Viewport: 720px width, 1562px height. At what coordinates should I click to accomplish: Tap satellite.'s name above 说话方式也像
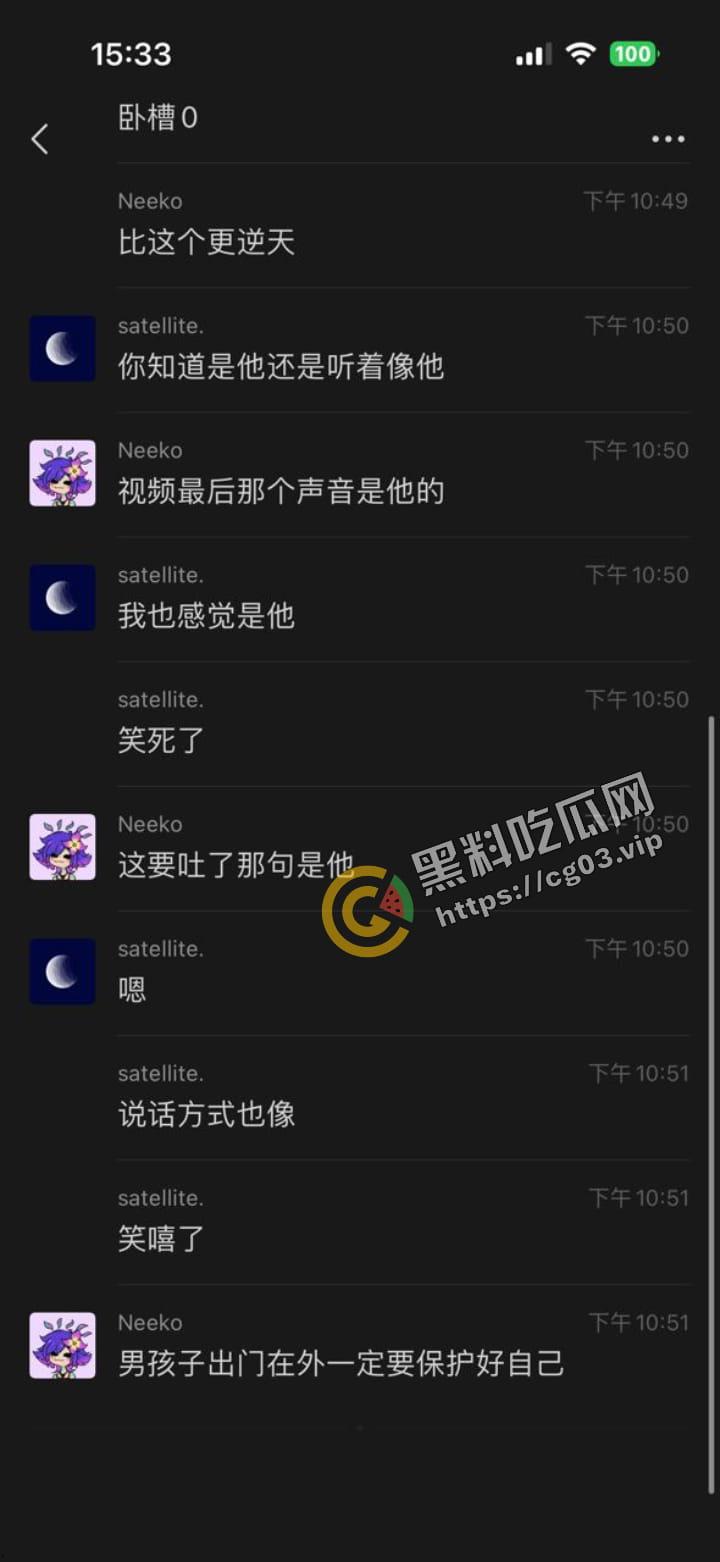[160, 1073]
